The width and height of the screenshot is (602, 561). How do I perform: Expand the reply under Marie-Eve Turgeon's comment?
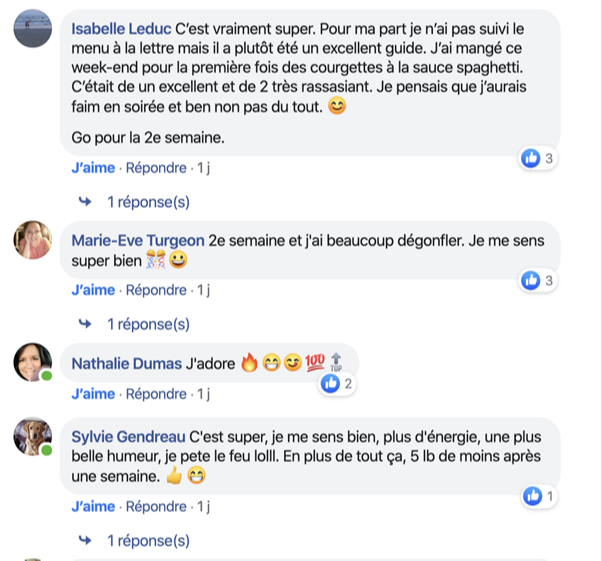click(x=148, y=324)
